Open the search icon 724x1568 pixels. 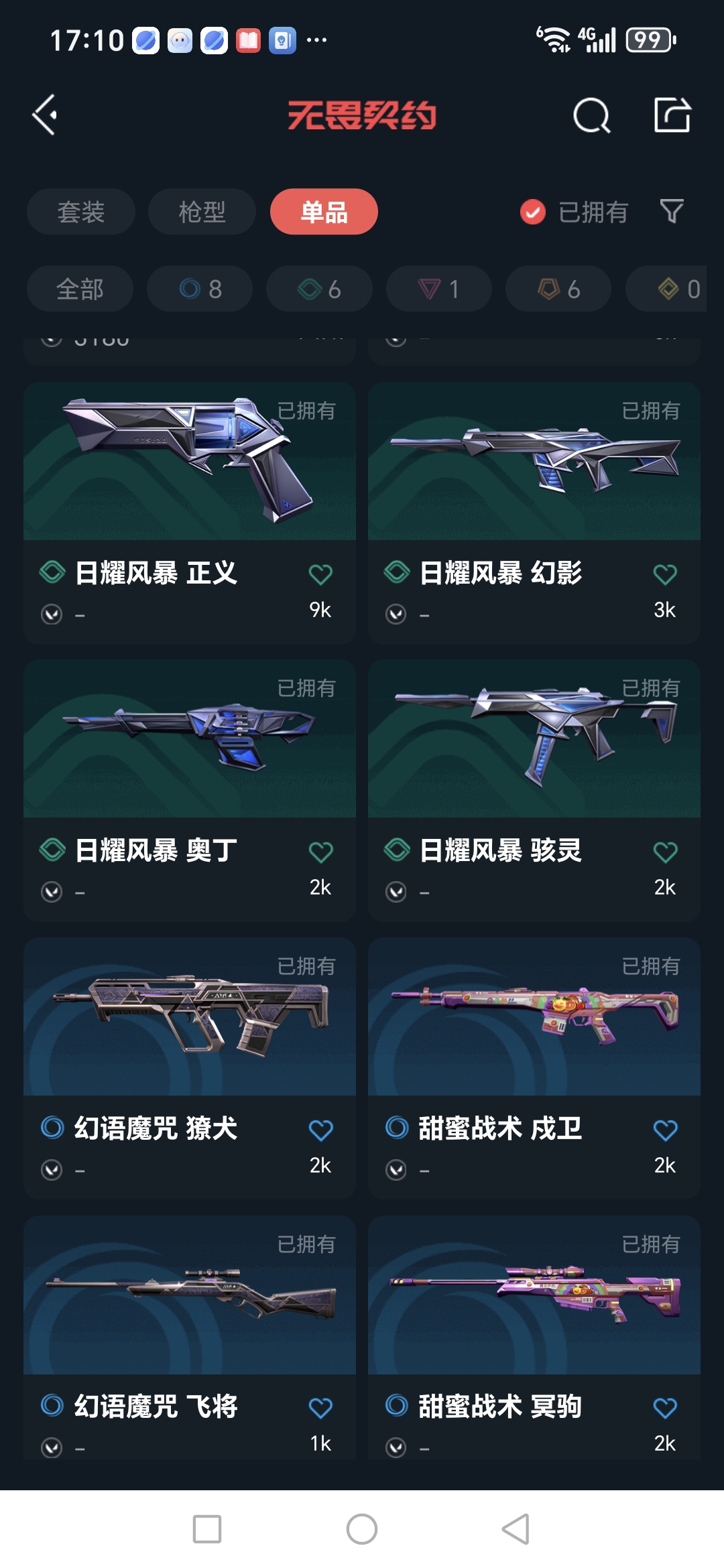pos(591,116)
